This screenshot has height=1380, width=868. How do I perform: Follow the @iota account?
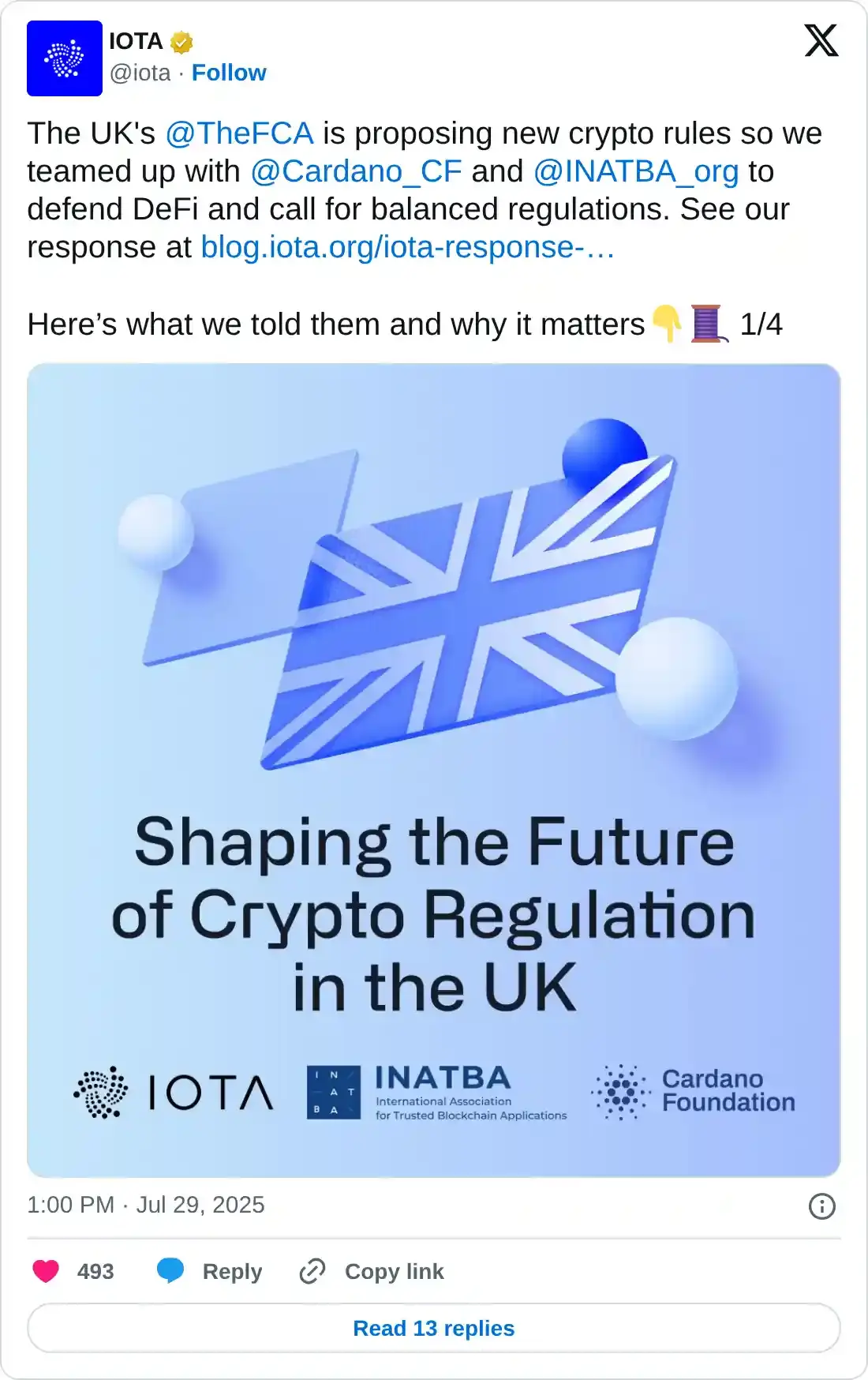point(229,73)
